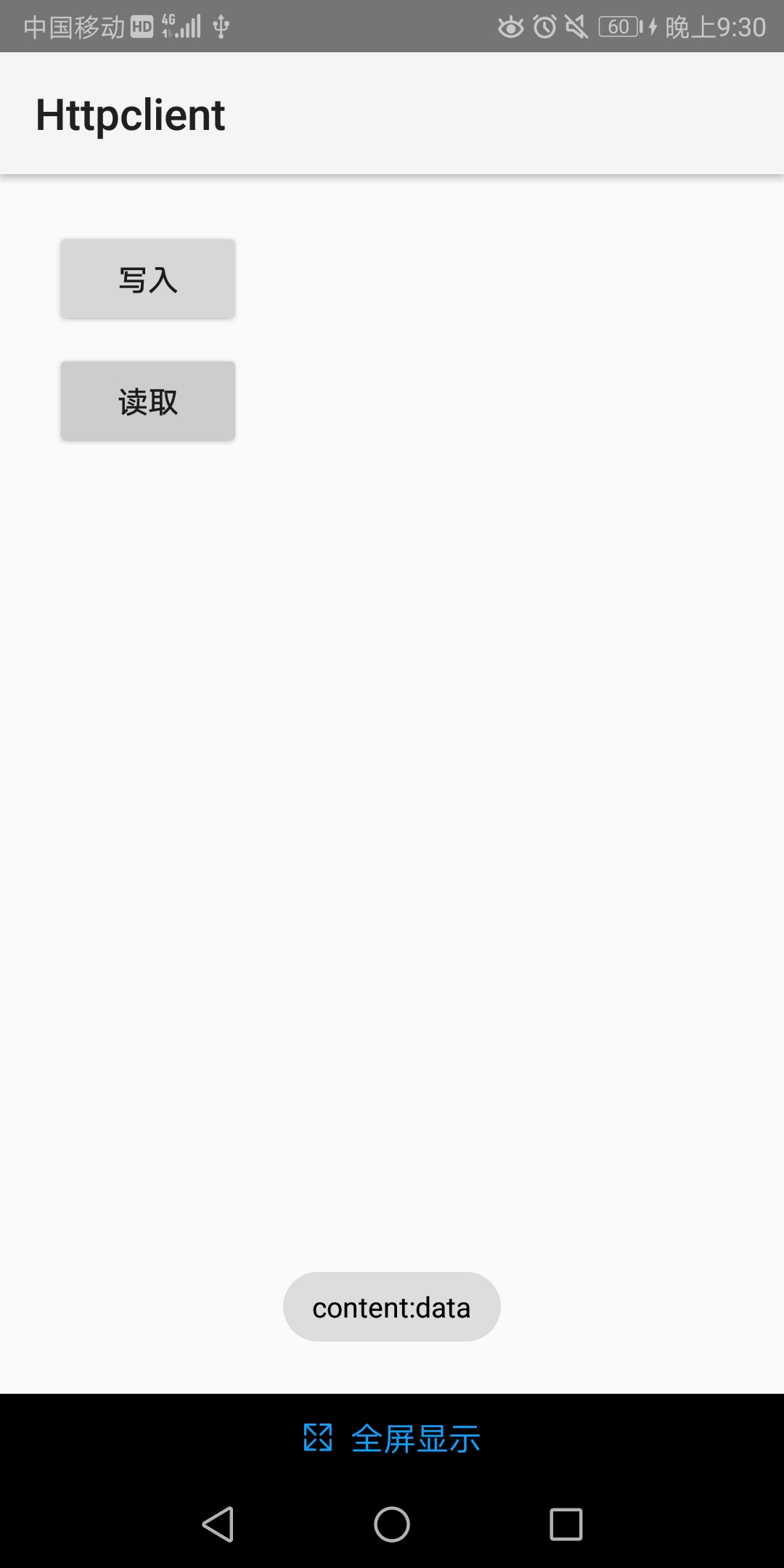Tap the fullscreen expand icon
Screen dimensions: 784x1568
[317, 1438]
